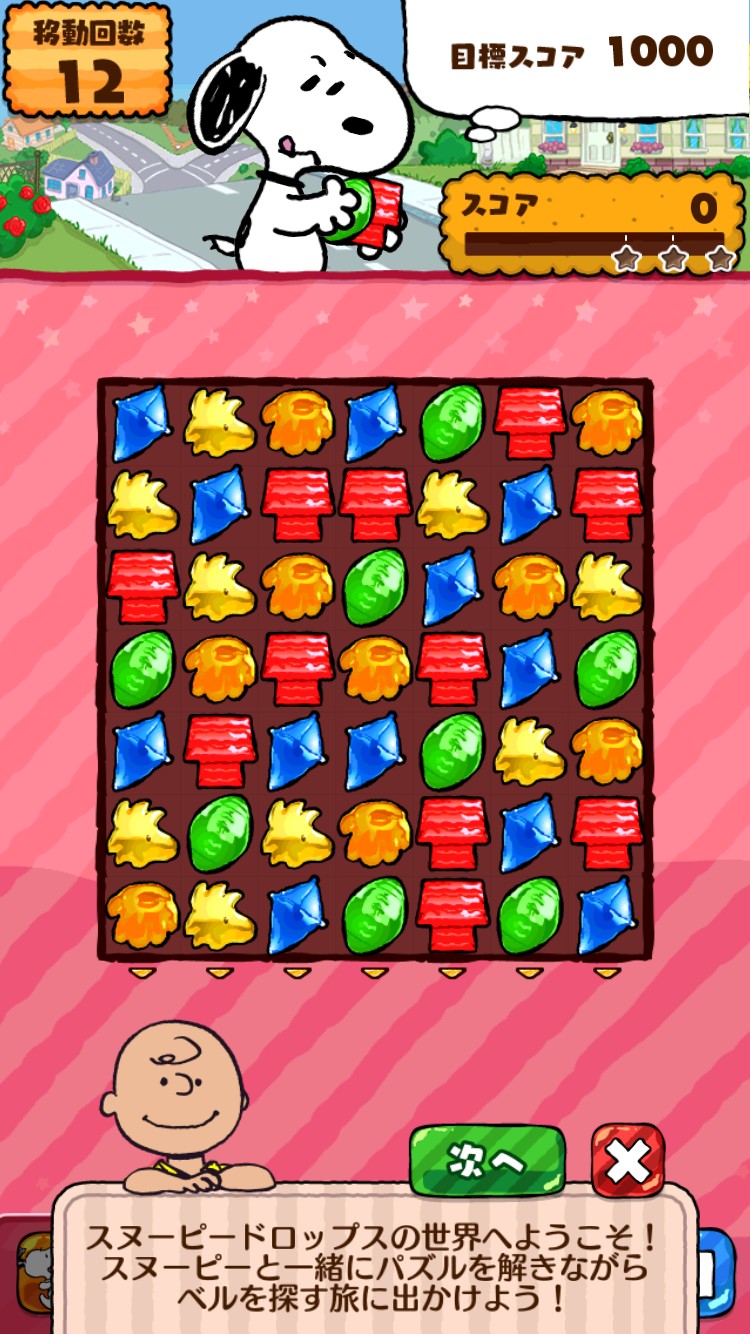The width and height of the screenshot is (750, 1334).
Task: Dismiss the tutorial with the red X
Action: (x=628, y=1161)
